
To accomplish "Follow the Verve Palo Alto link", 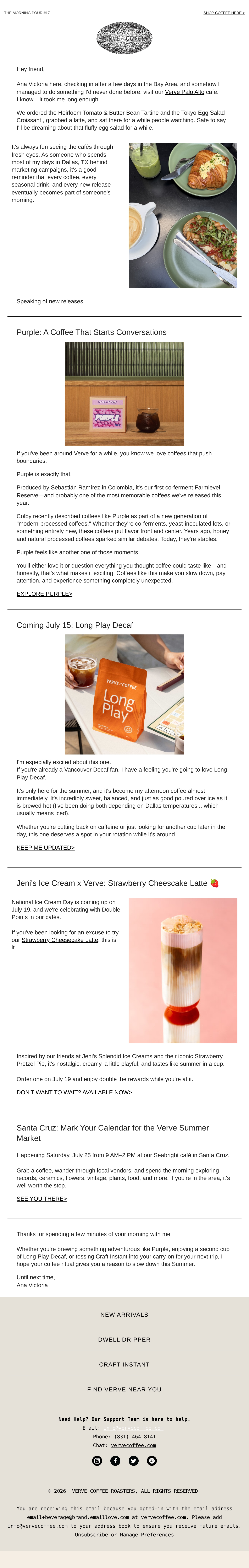I will [x=185, y=92].
